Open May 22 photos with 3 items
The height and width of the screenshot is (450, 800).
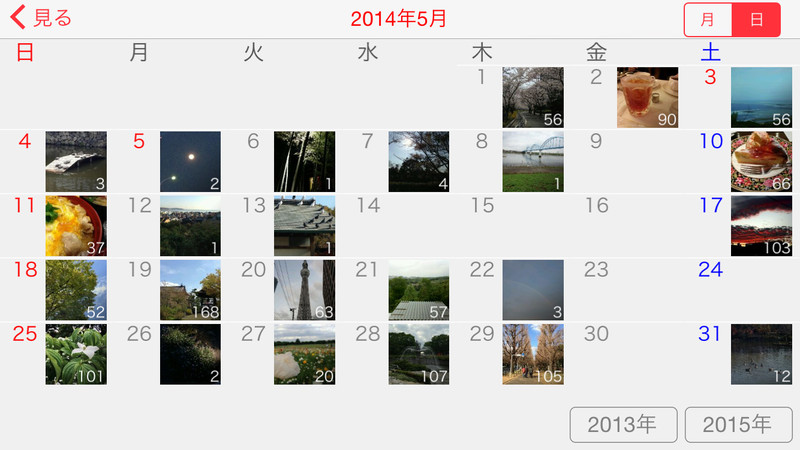(532, 290)
